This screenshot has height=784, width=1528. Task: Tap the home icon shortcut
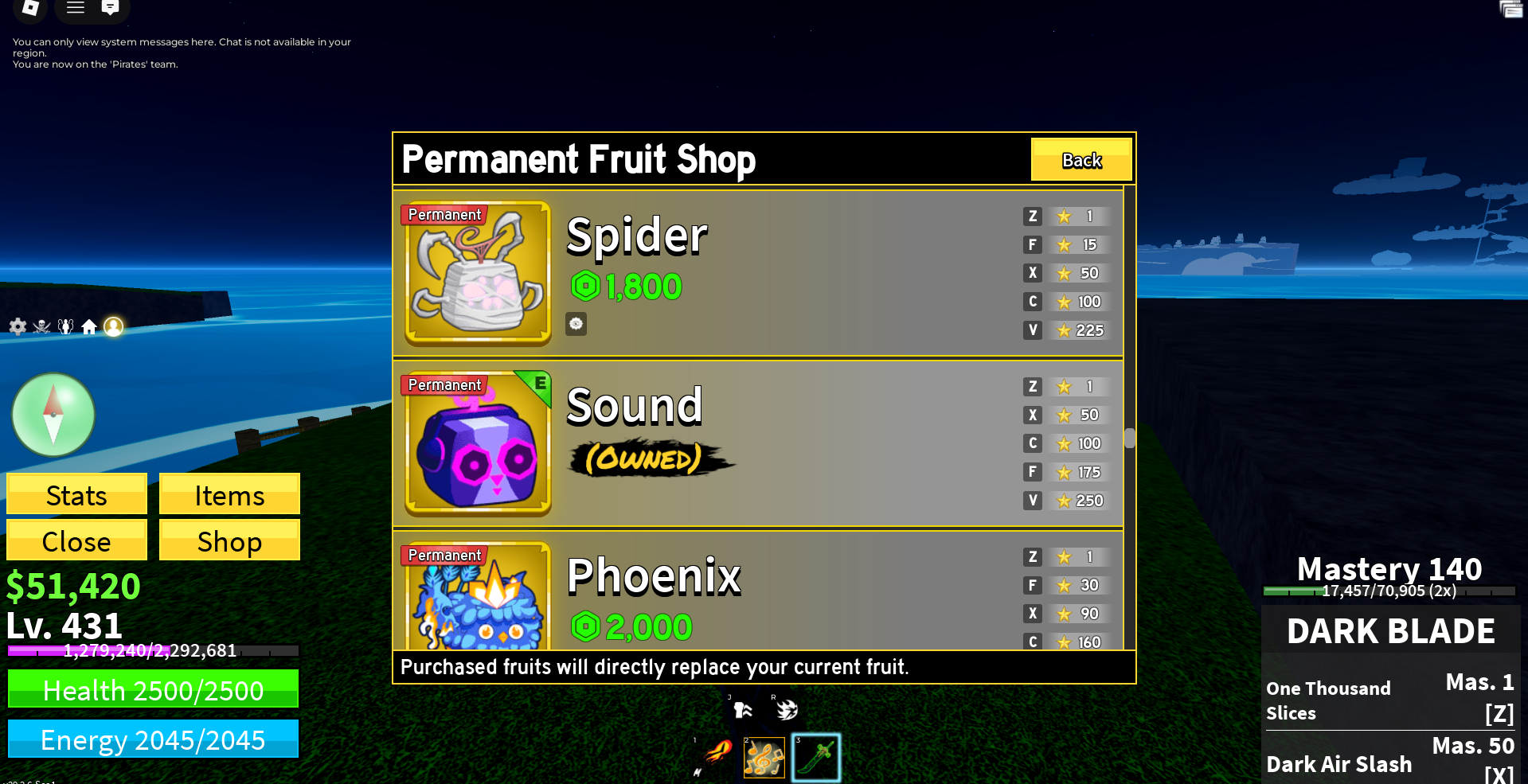pyautogui.click(x=89, y=326)
